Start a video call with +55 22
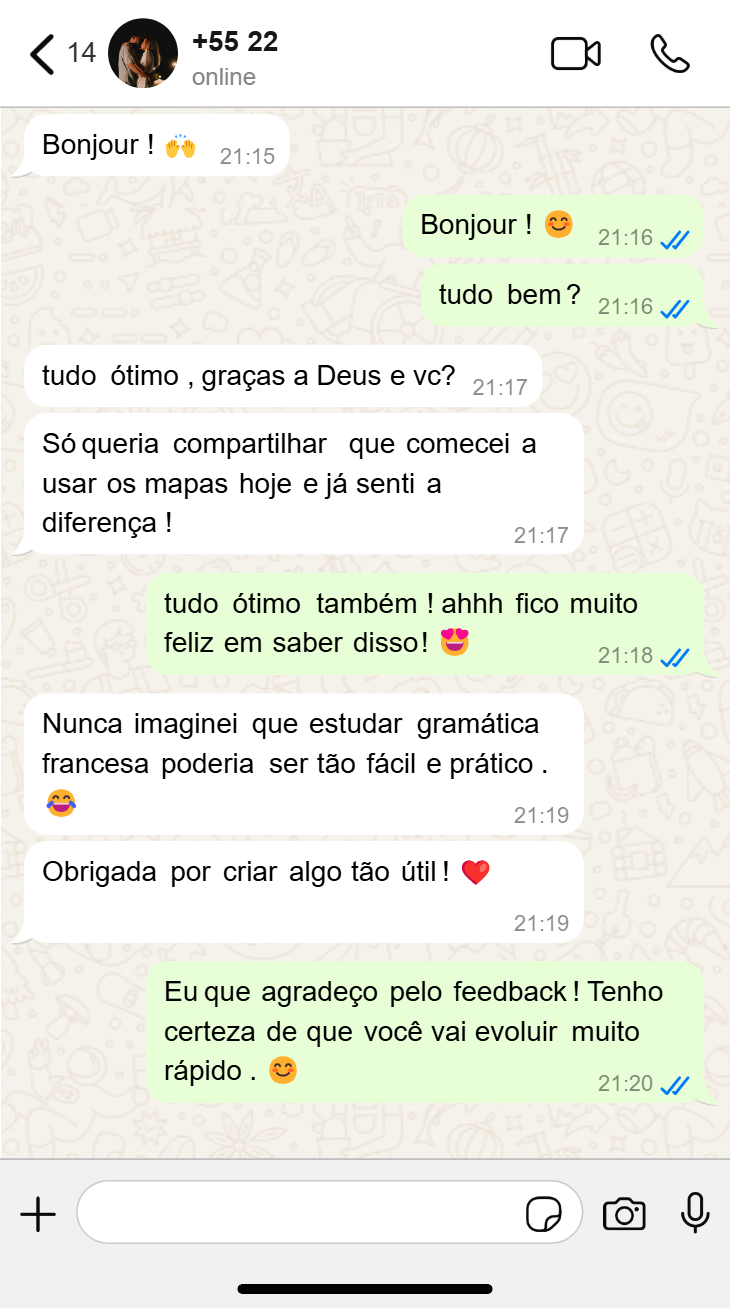The width and height of the screenshot is (730, 1308). (x=576, y=54)
